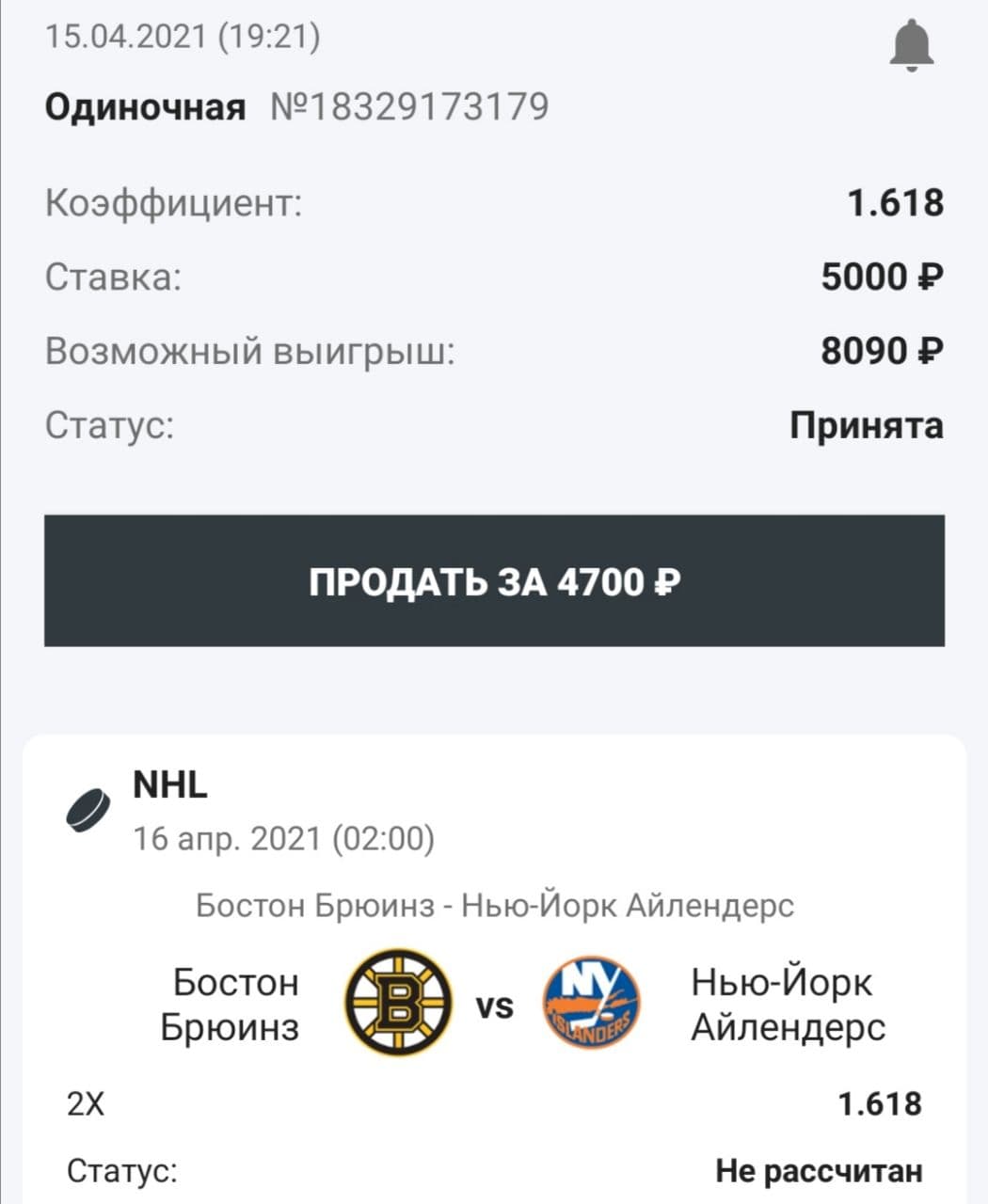
Task: Click the VS indicator between team logos
Action: [493, 1005]
